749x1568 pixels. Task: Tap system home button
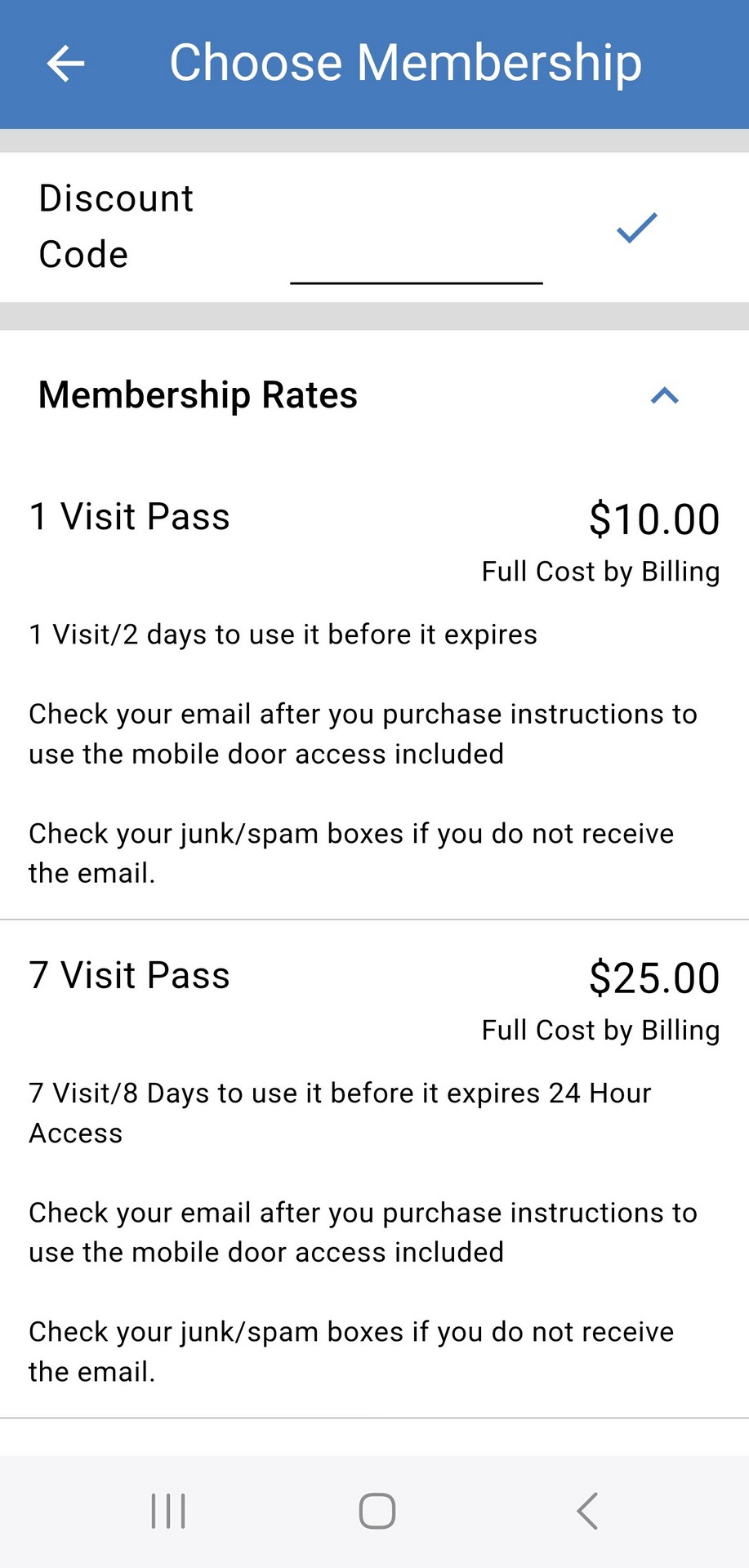377,1511
